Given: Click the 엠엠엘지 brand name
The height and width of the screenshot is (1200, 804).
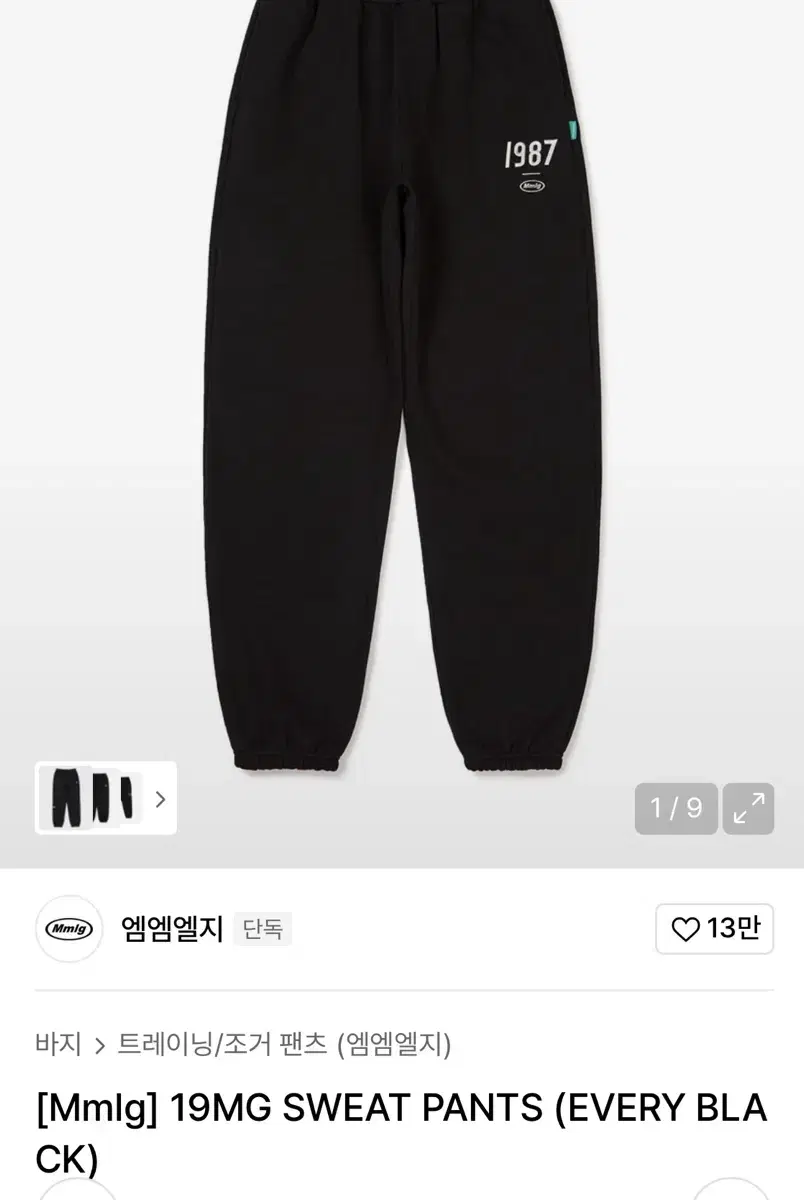Looking at the screenshot, I should coord(170,928).
